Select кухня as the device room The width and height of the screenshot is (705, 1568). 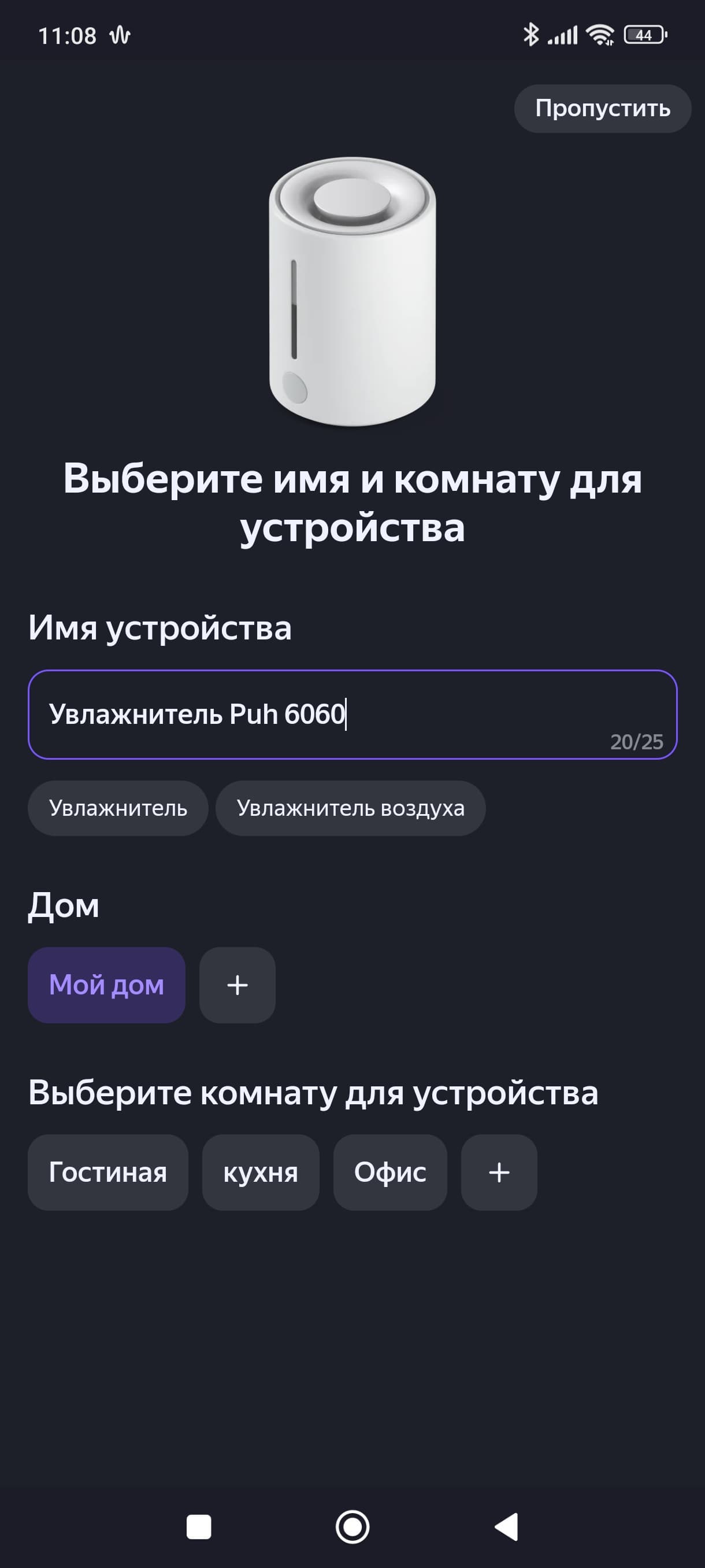[x=261, y=1172]
